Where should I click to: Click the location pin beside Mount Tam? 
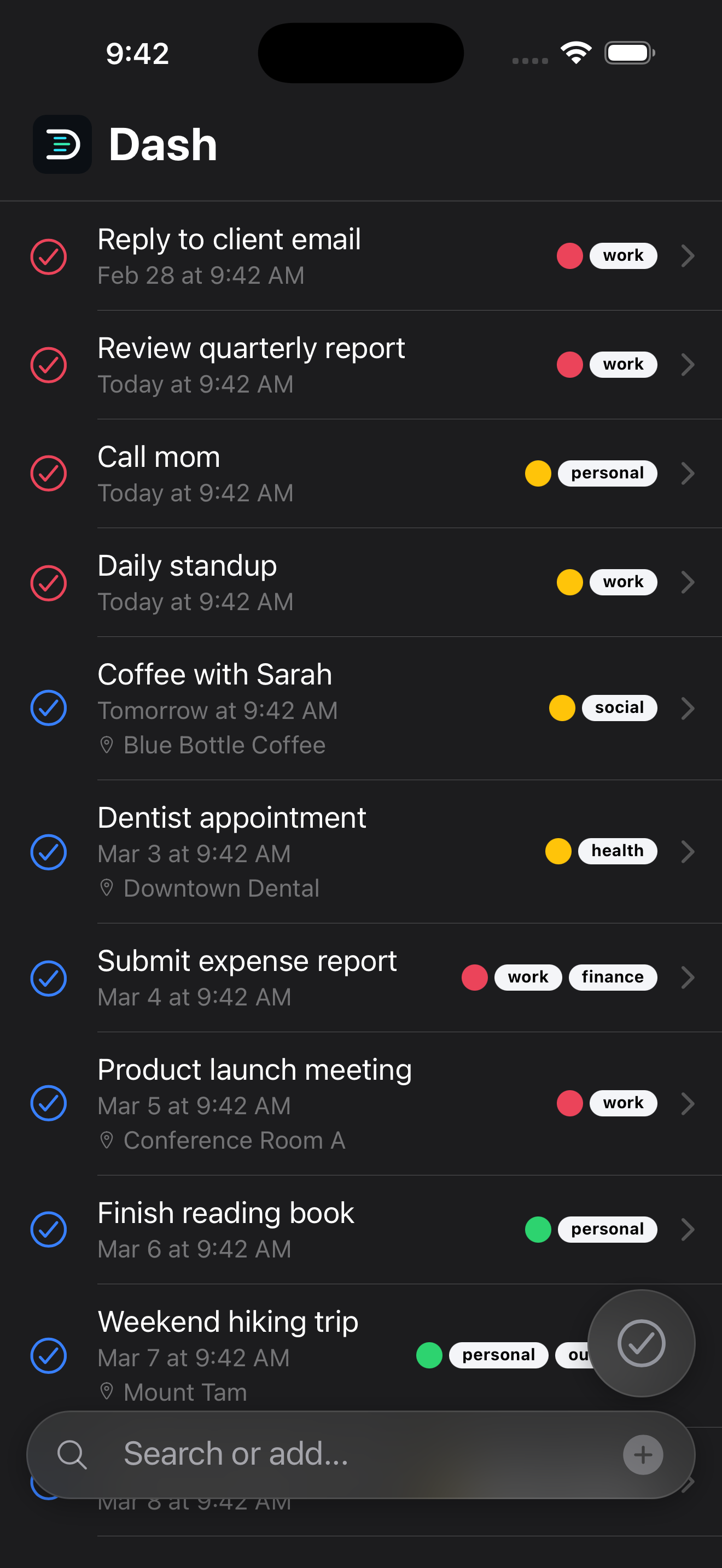click(107, 1391)
